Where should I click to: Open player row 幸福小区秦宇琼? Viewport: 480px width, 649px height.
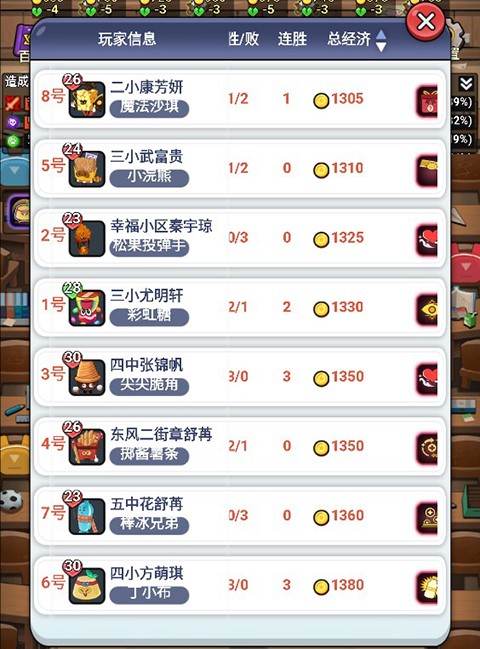point(239,238)
